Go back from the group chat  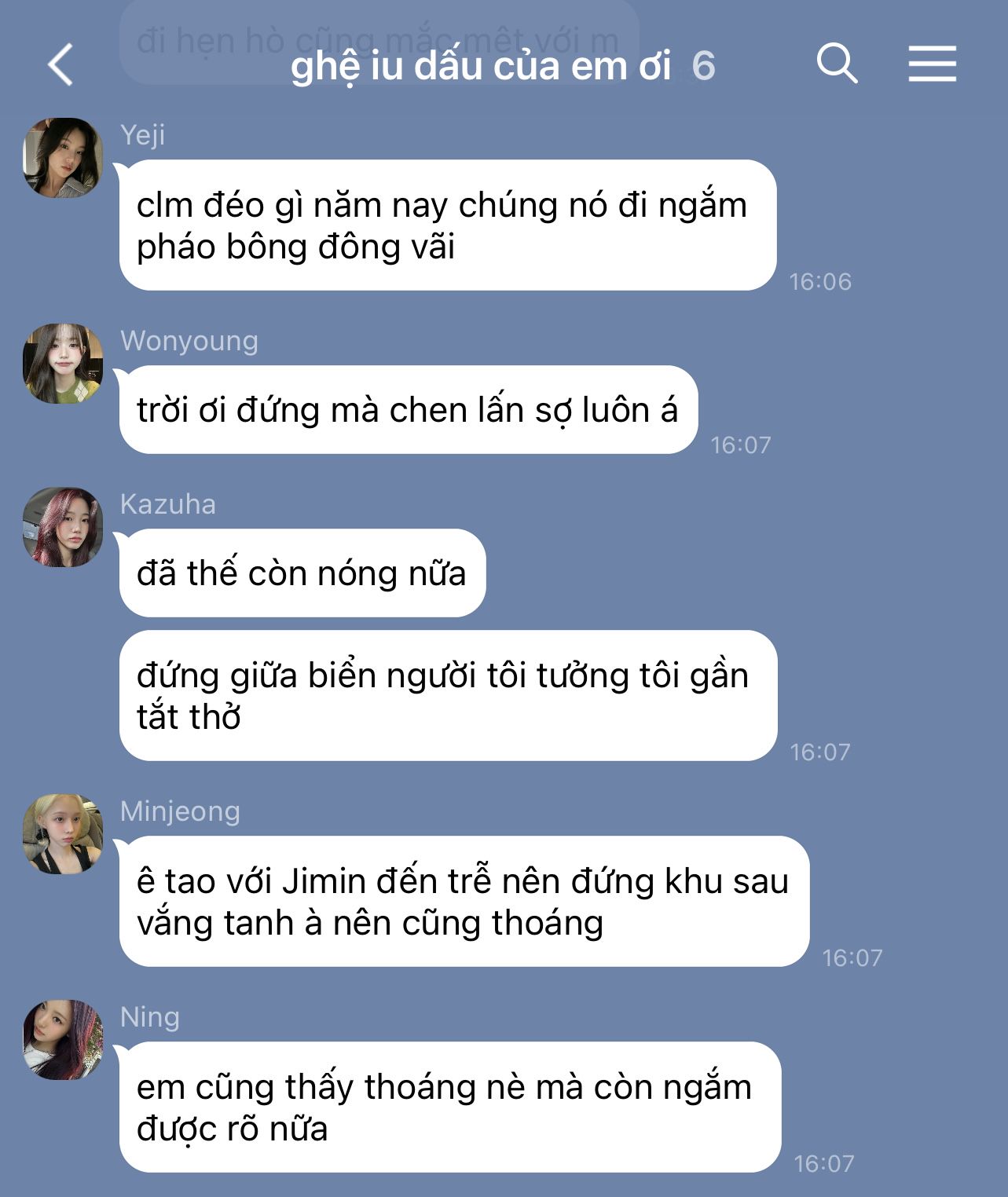tap(60, 64)
